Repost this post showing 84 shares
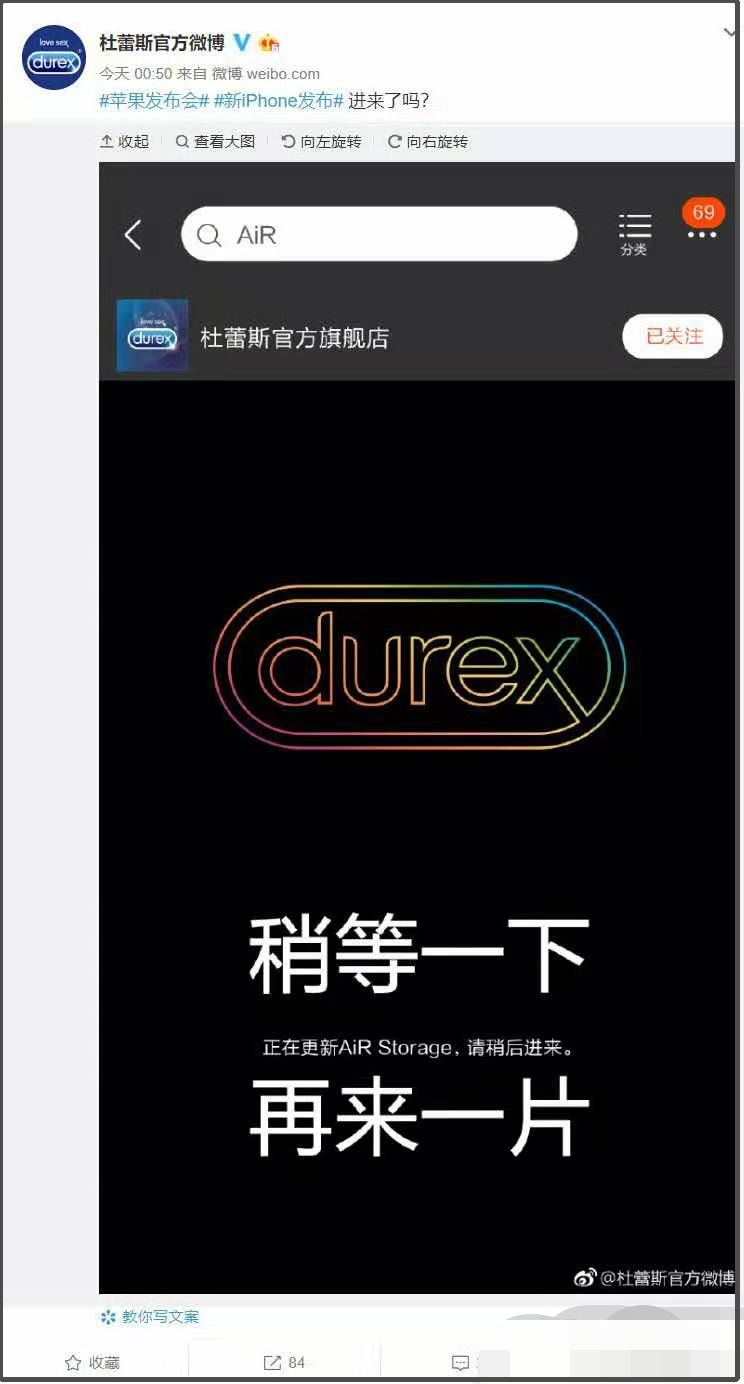 click(x=284, y=1363)
